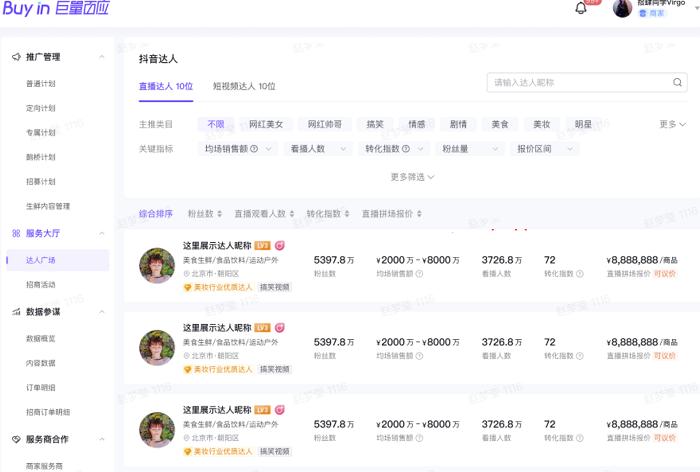The height and width of the screenshot is (472, 700).
Task: Open 订单明细 in sidebar
Action: tap(40, 387)
